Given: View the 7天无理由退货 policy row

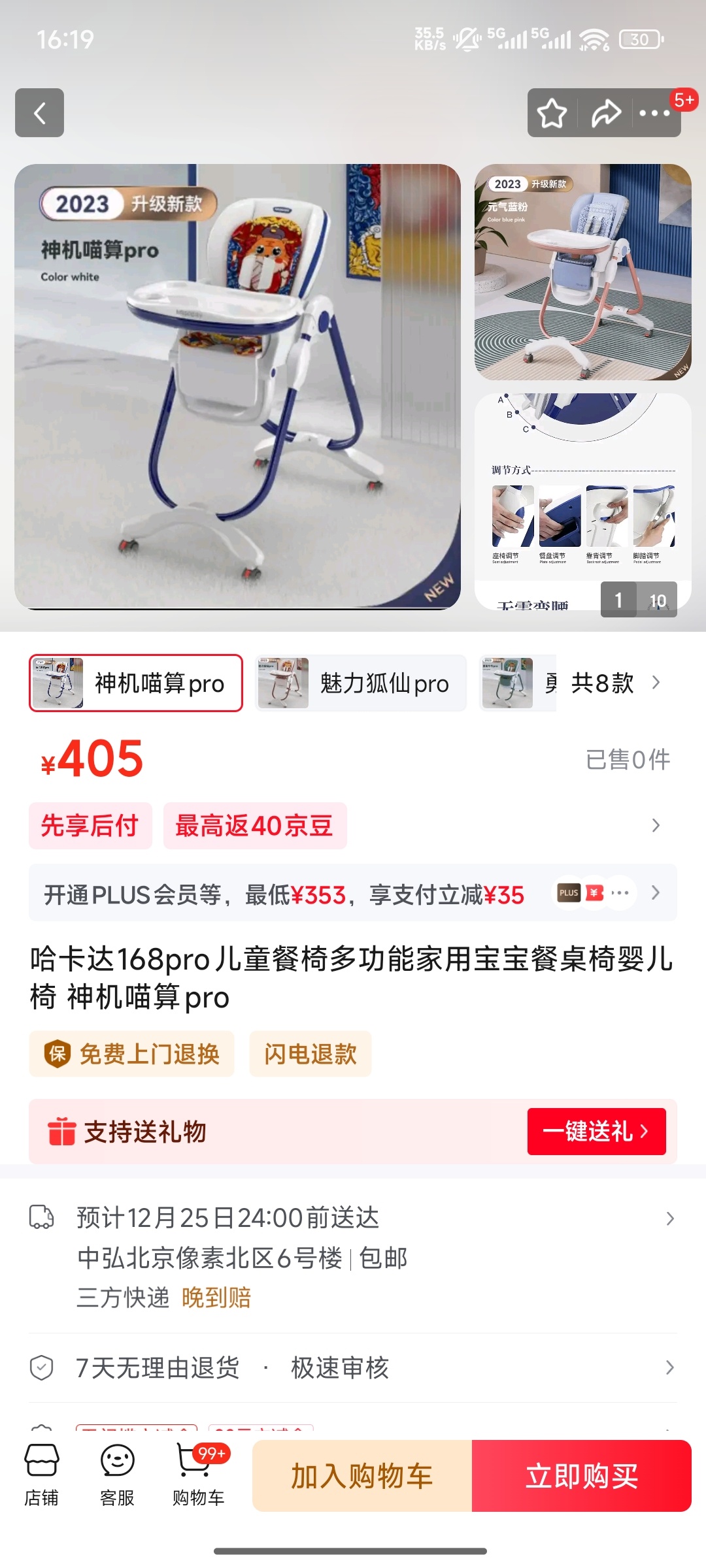Looking at the screenshot, I should (x=353, y=1367).
